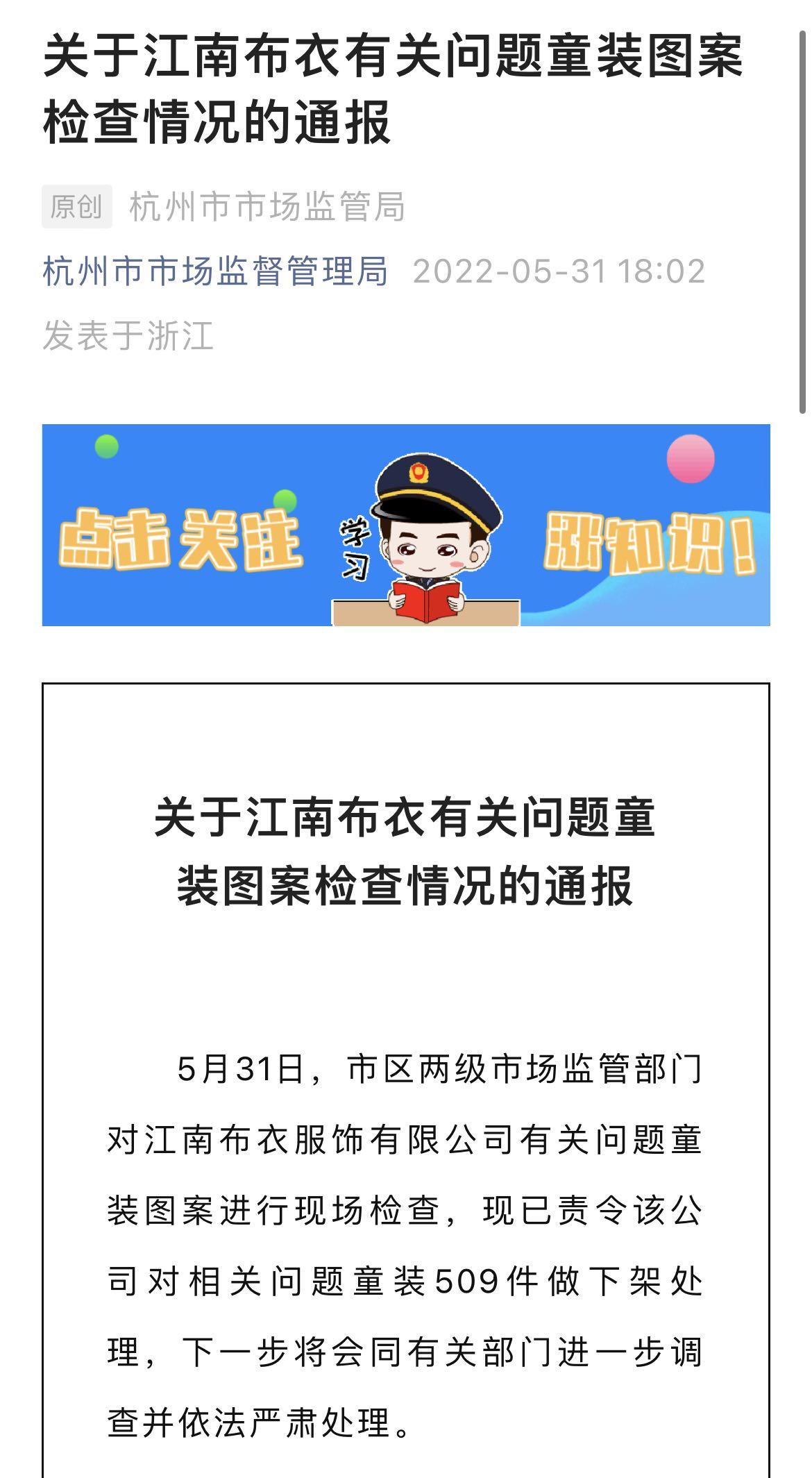Tap the 点击关注 涨知识 follow banner
Screen dimensions: 812x1478
(406, 525)
